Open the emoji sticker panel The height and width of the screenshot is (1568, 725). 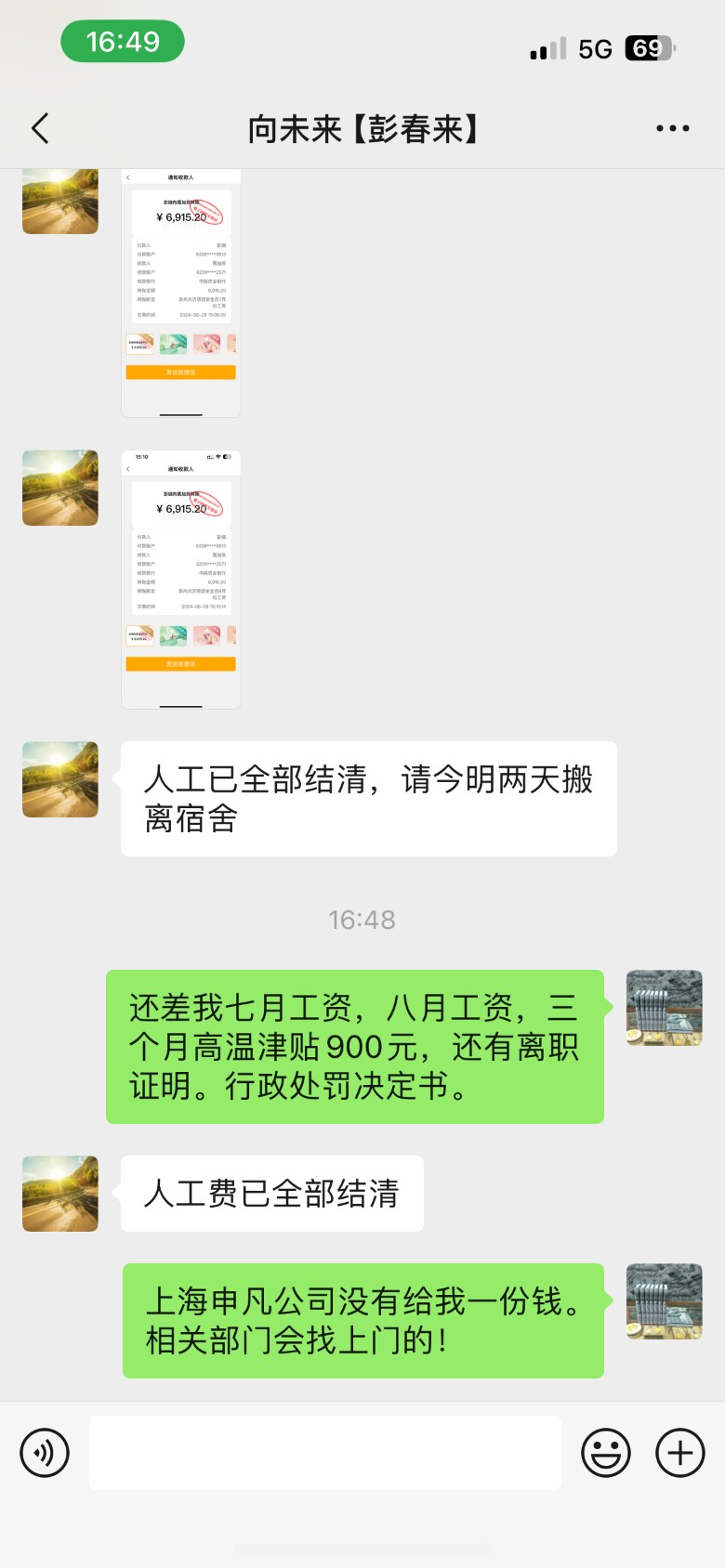[606, 1453]
